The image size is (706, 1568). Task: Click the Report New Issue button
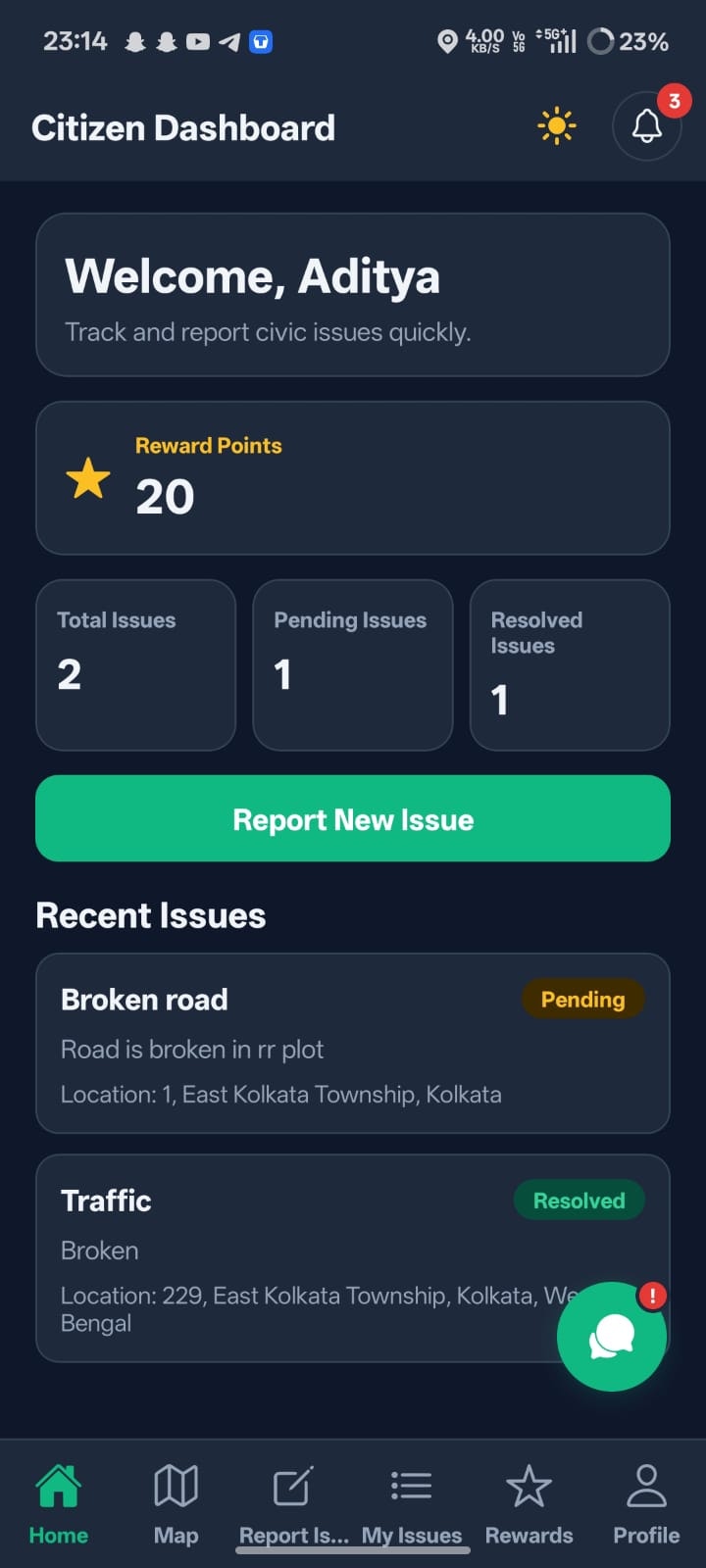(x=353, y=818)
